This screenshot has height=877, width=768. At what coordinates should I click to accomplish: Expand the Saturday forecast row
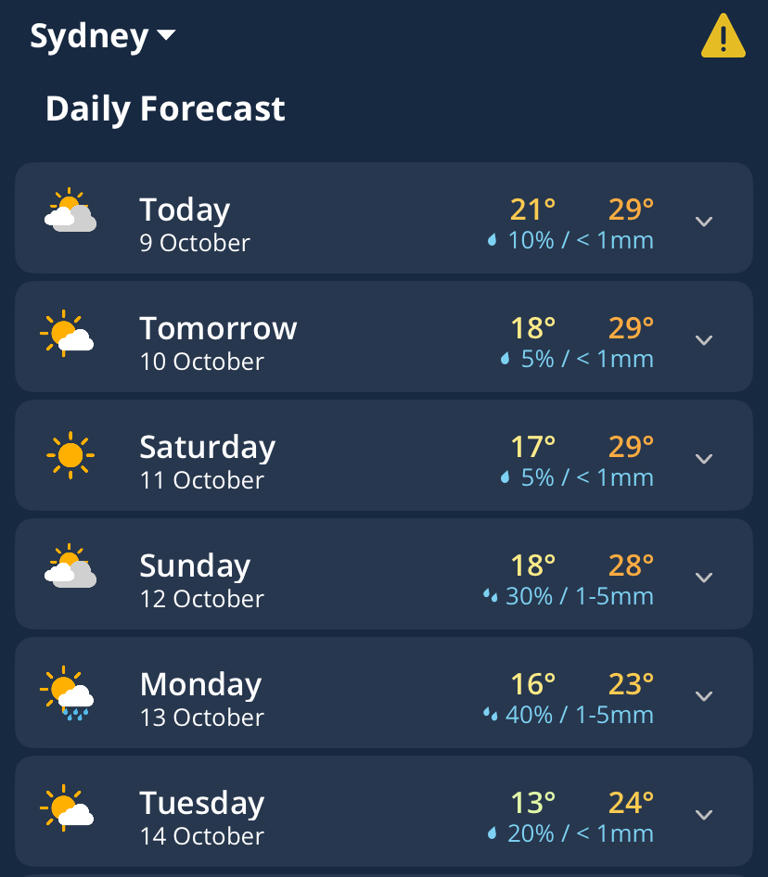tap(704, 458)
